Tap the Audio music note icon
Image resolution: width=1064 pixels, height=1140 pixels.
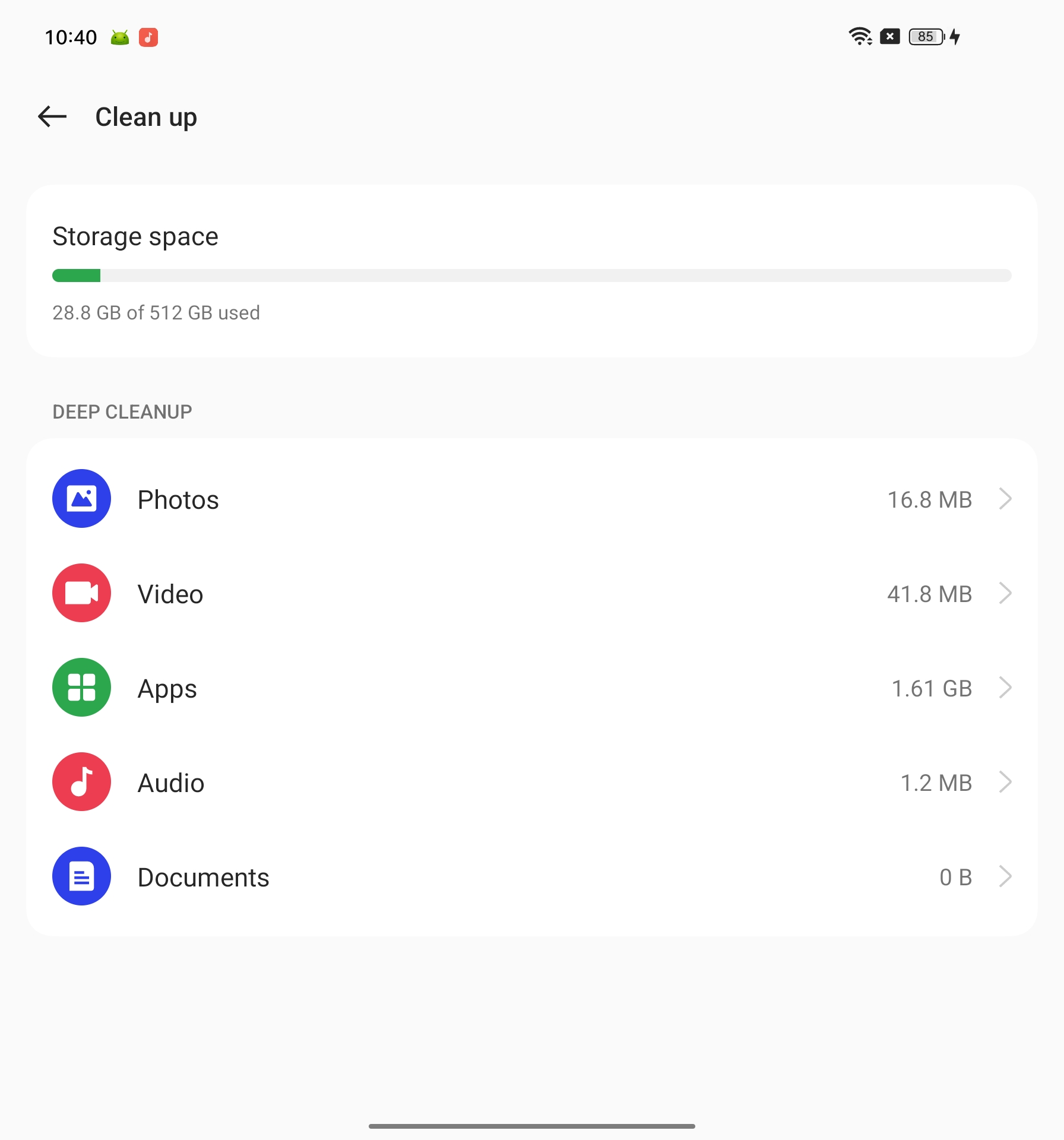coord(81,782)
